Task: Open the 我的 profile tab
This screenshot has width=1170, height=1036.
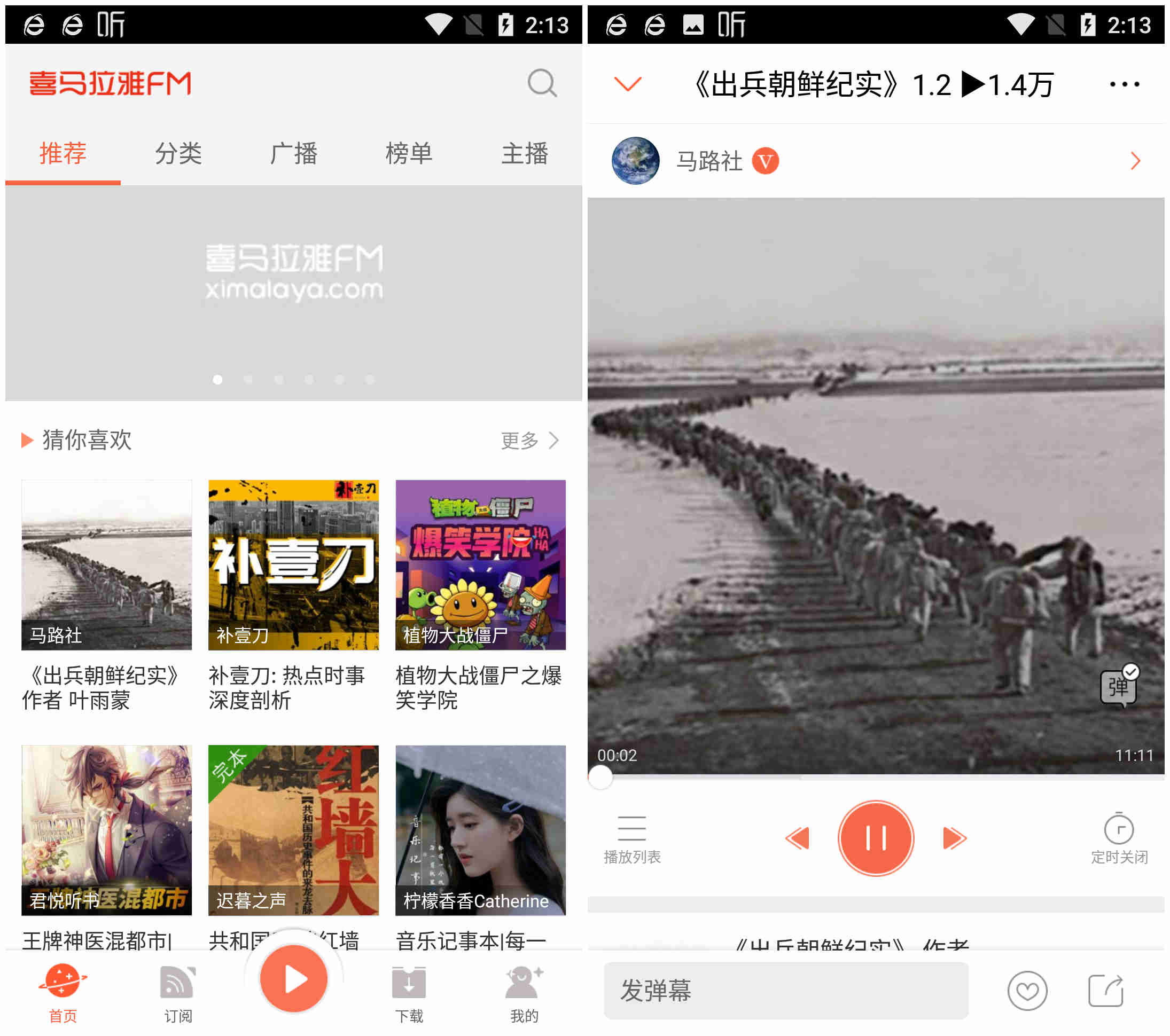Action: point(524,994)
